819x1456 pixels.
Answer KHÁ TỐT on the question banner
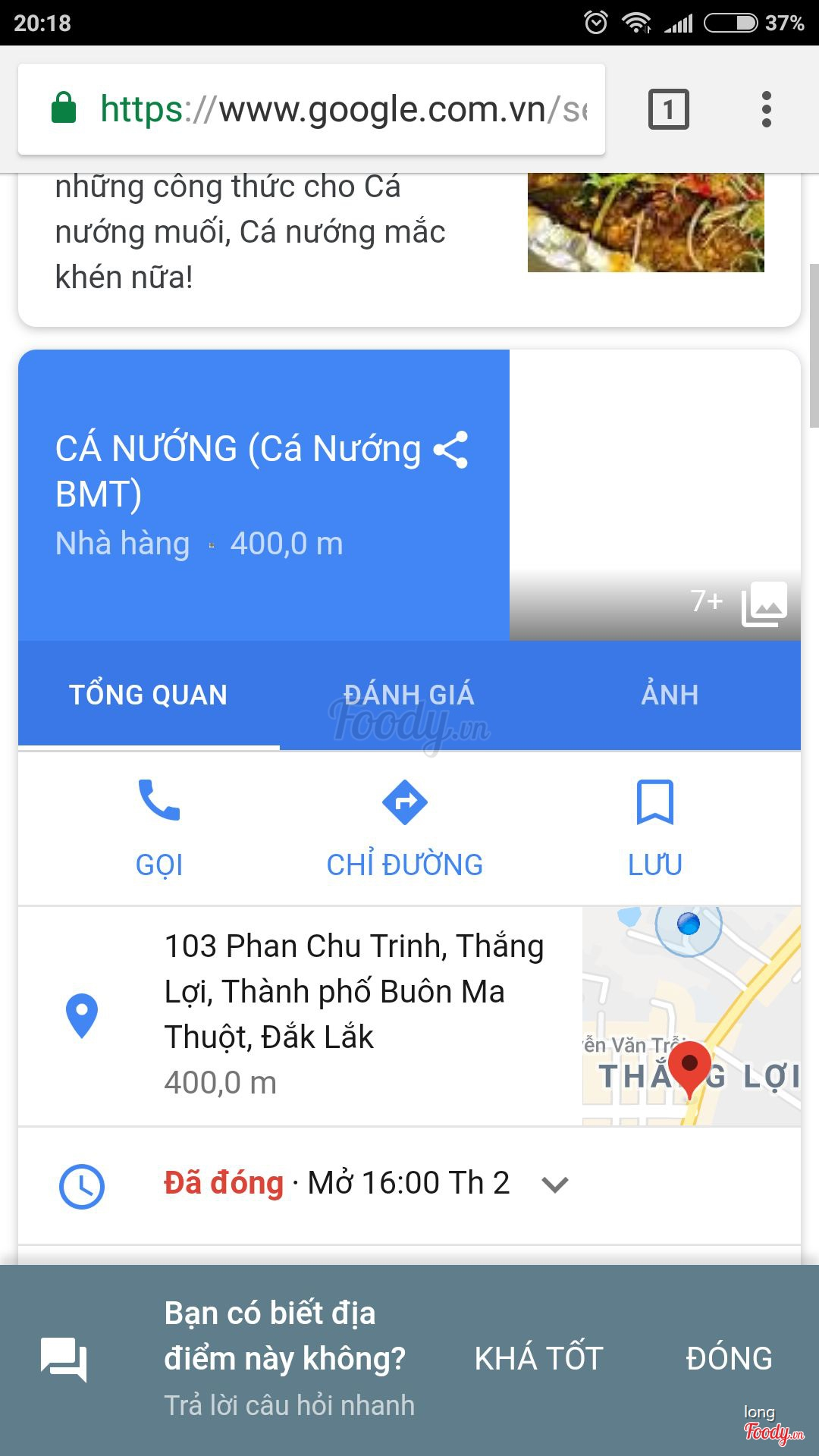[x=538, y=1358]
